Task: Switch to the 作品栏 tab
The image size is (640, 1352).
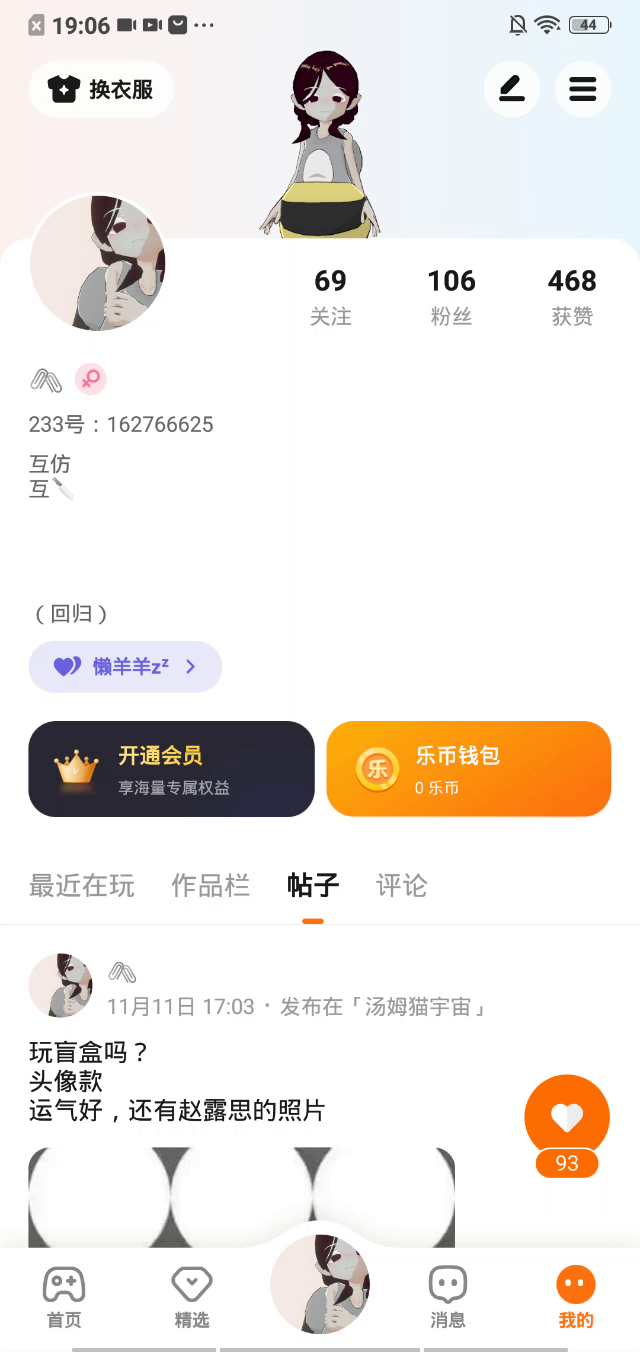Action: (210, 885)
